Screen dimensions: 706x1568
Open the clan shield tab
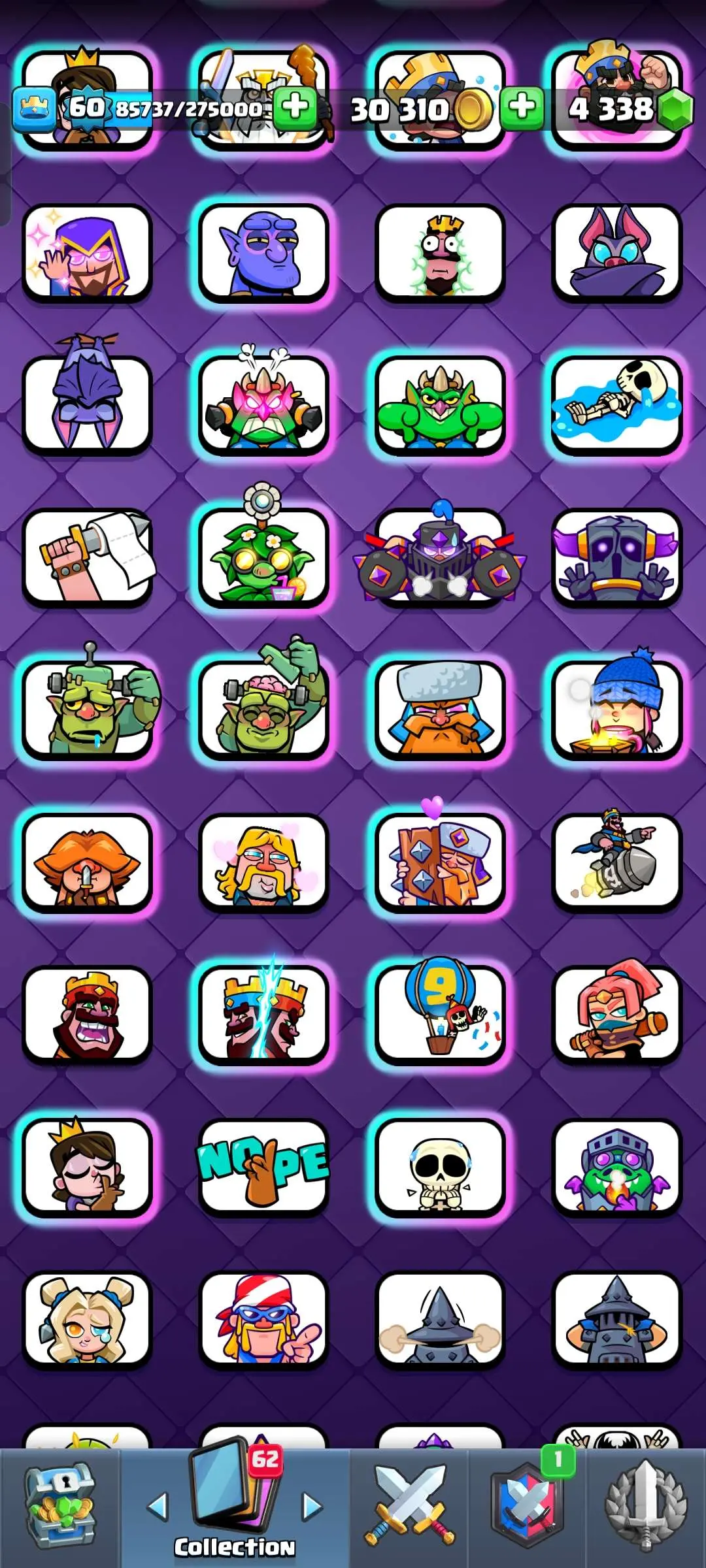pyautogui.click(x=528, y=1507)
